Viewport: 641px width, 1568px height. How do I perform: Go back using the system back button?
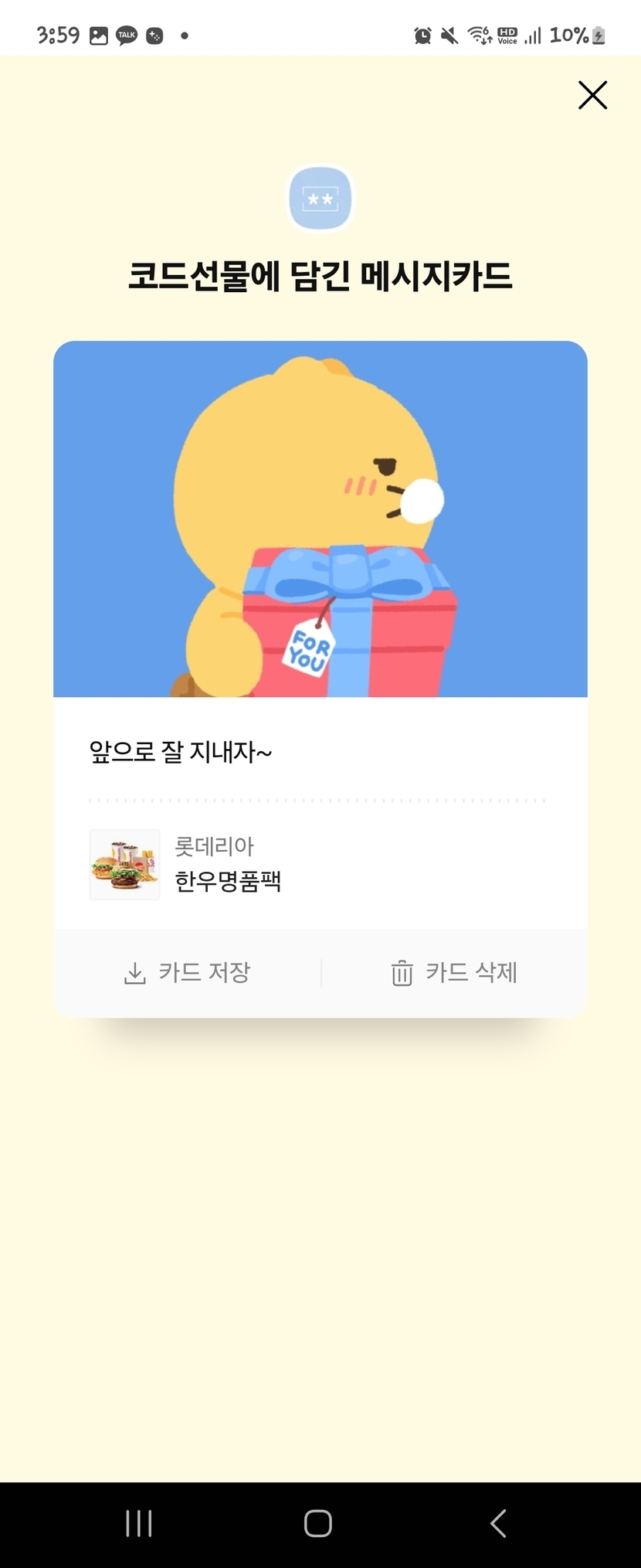coord(498,1523)
